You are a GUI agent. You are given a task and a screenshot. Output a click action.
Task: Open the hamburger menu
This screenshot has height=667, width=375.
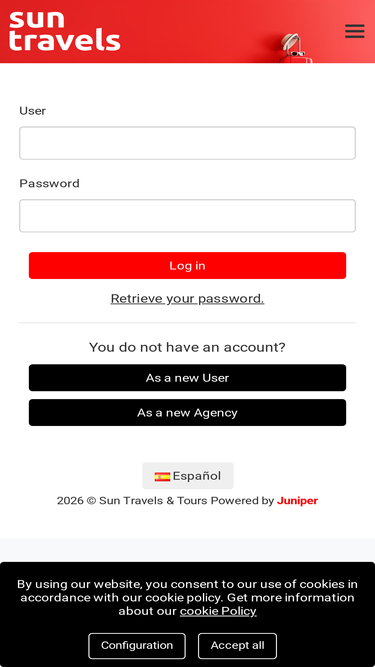(x=355, y=31)
